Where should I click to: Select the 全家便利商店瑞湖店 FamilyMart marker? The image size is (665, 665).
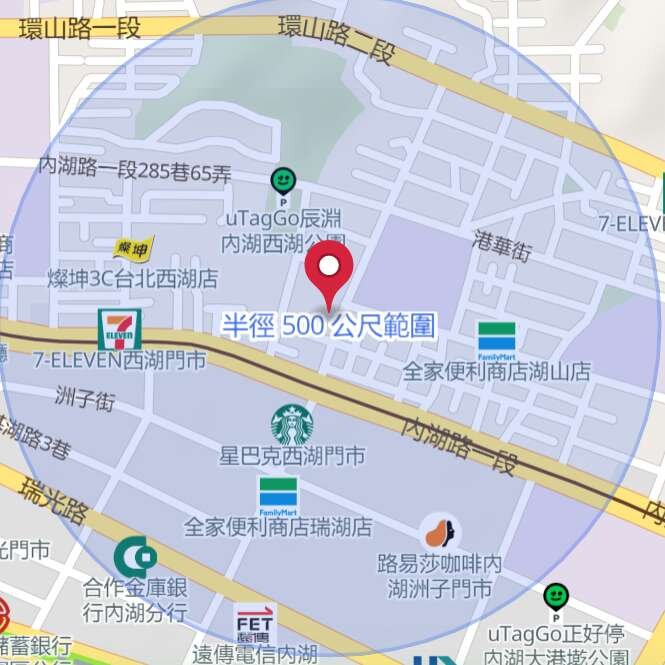pyautogui.click(x=278, y=495)
